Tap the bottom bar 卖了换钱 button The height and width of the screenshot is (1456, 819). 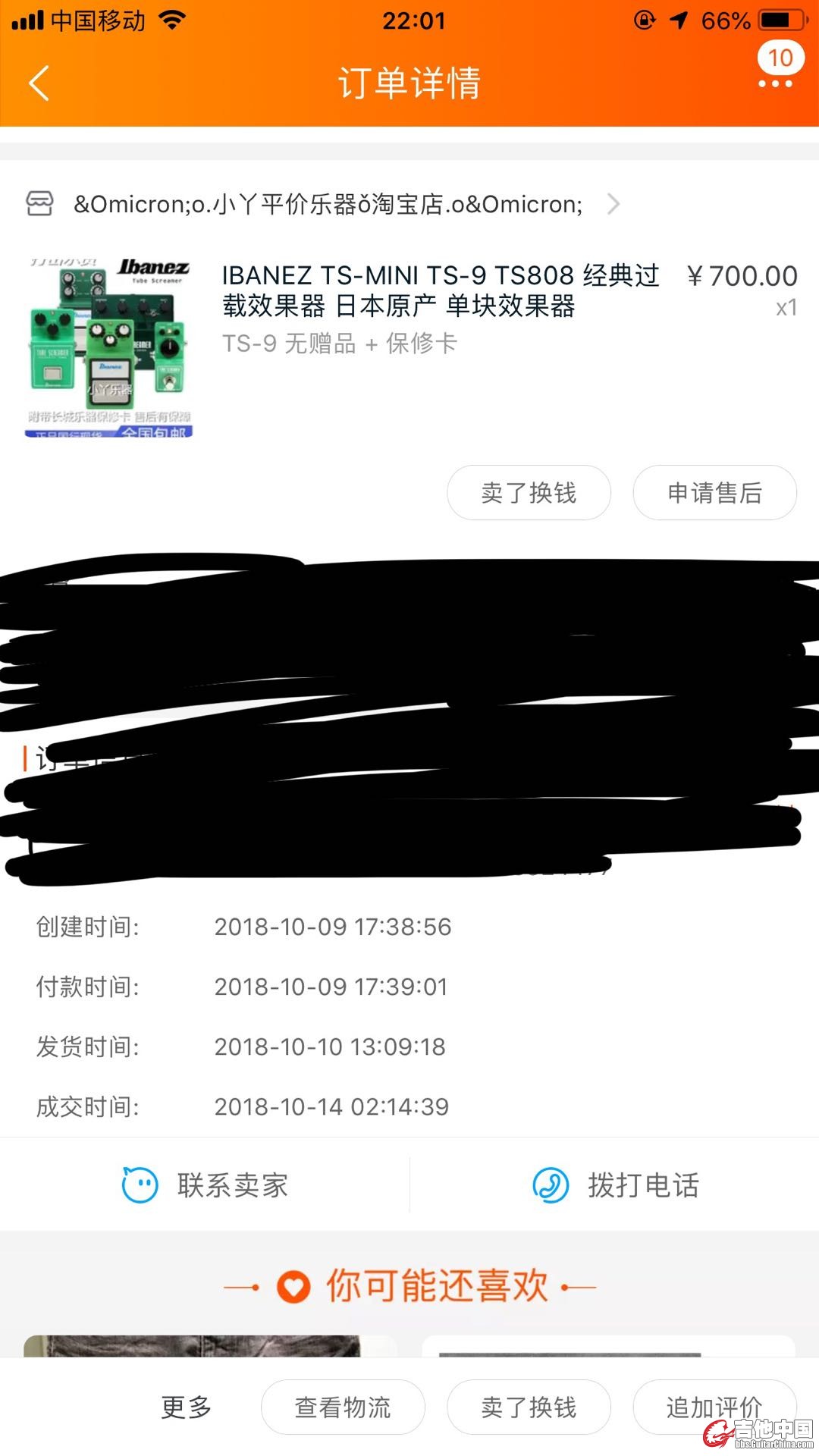(x=529, y=1407)
